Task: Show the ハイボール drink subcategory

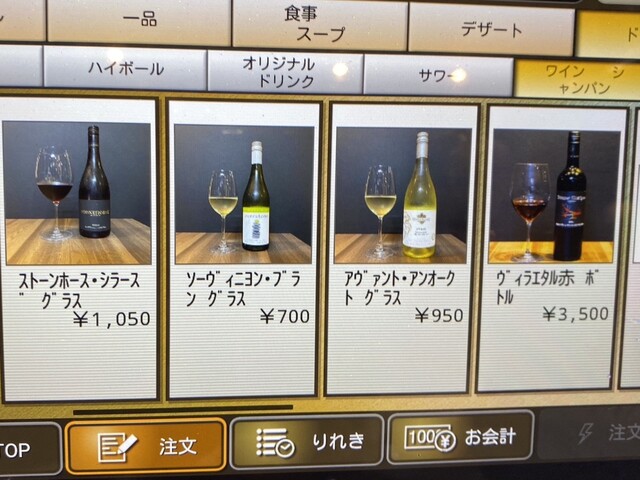Action: [x=124, y=67]
